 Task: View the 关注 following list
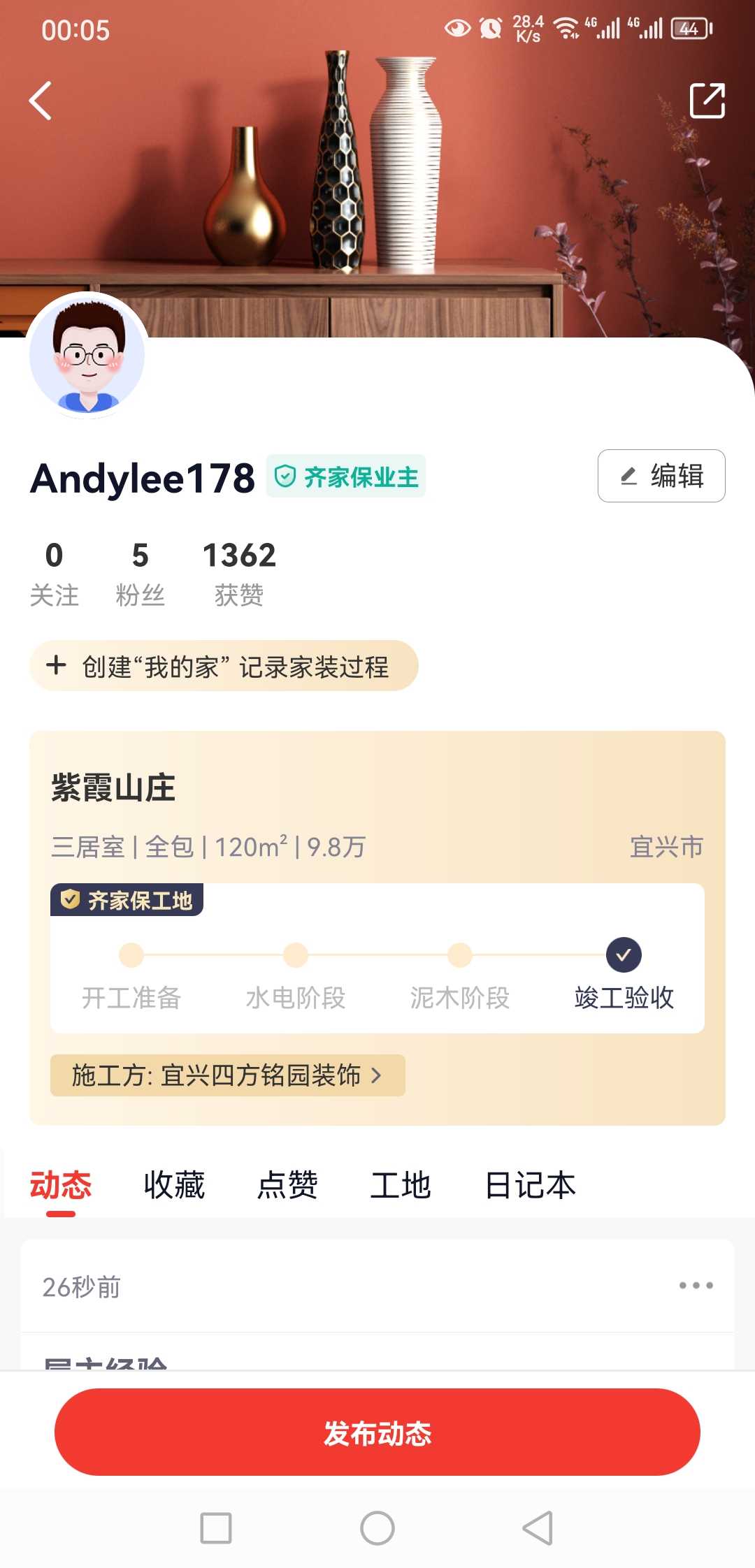pos(54,573)
